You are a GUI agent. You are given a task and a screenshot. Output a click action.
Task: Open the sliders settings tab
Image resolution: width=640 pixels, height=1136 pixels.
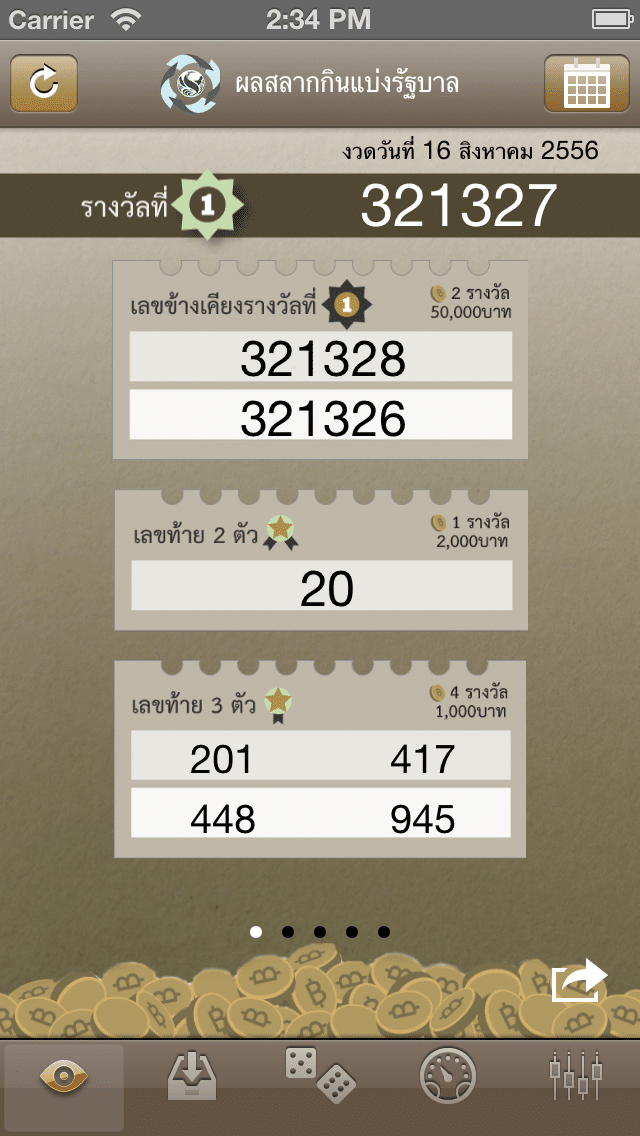pos(576,1076)
